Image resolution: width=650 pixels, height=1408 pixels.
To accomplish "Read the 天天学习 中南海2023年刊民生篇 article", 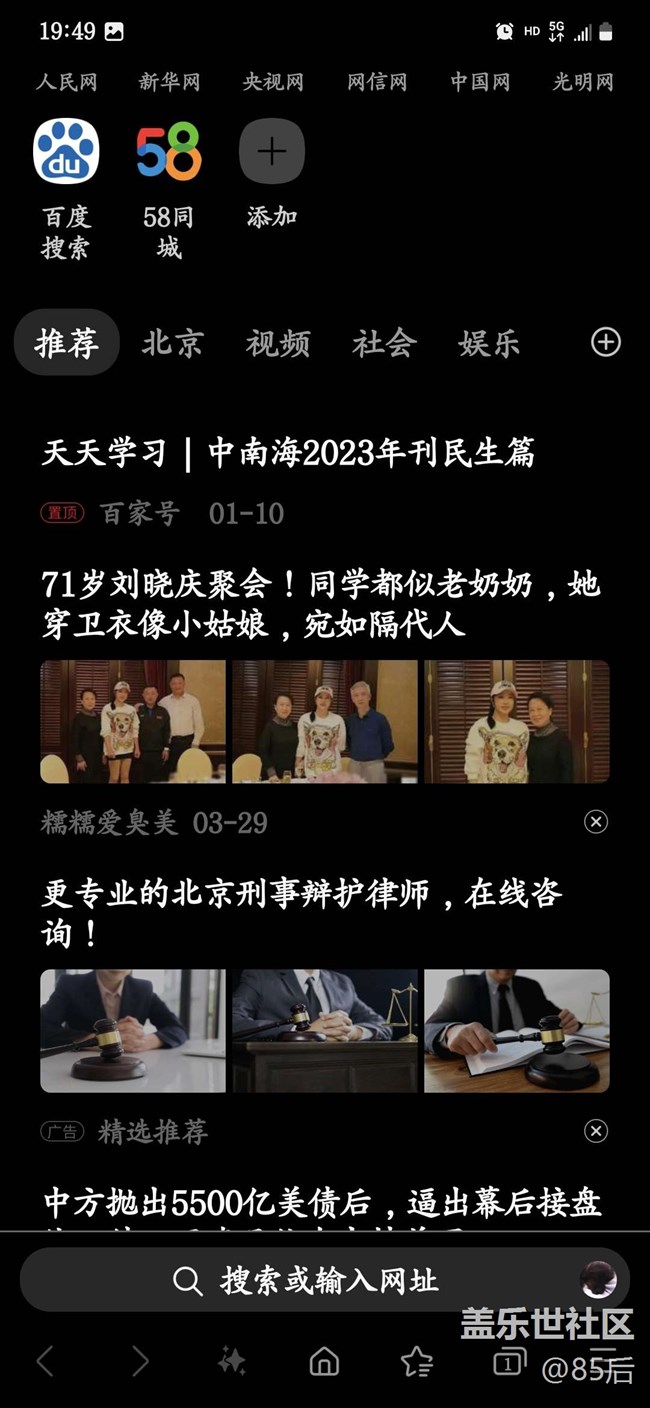I will point(288,453).
